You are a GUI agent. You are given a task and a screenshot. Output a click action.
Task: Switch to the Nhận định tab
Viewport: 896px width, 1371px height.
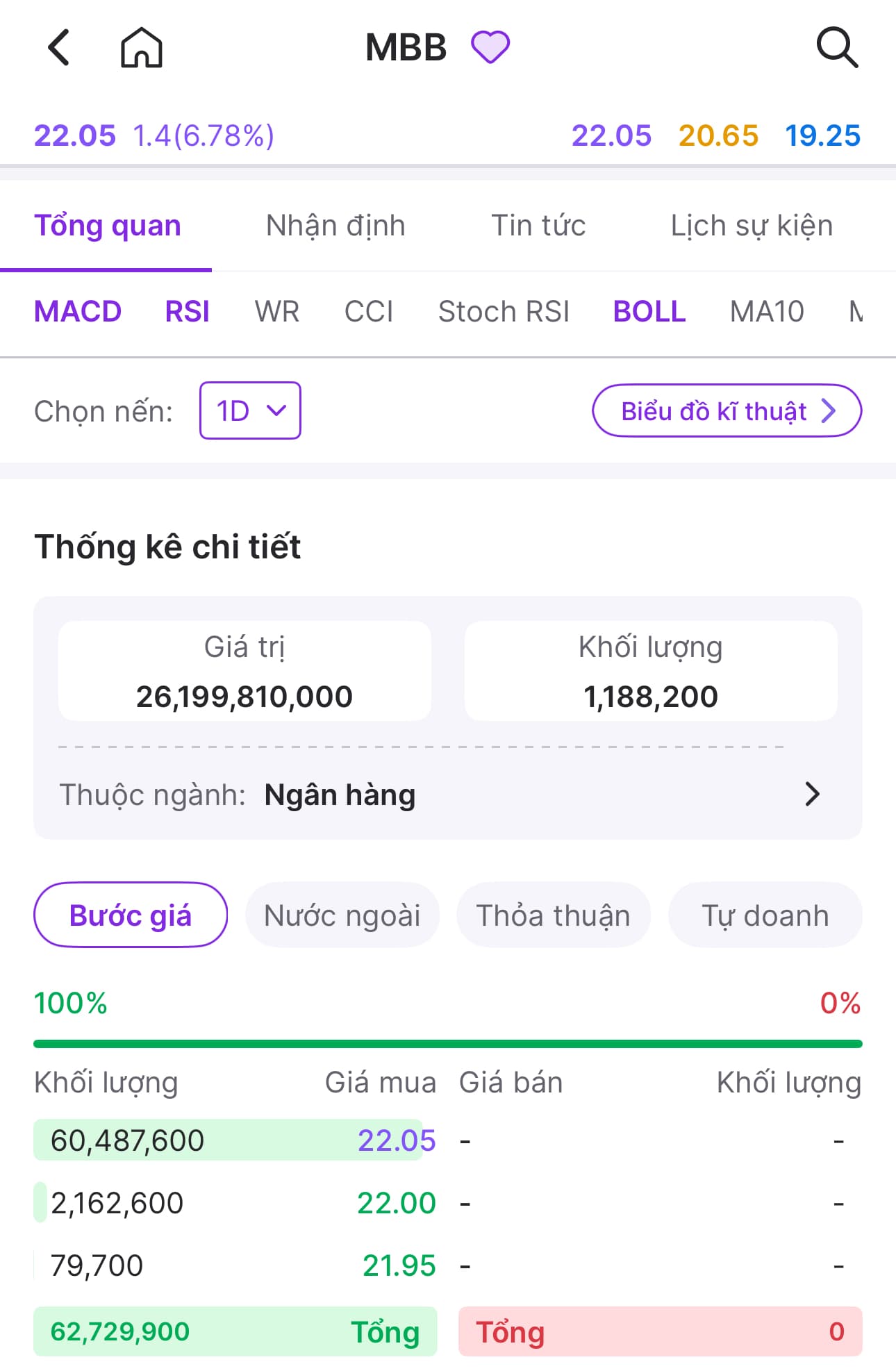[335, 226]
